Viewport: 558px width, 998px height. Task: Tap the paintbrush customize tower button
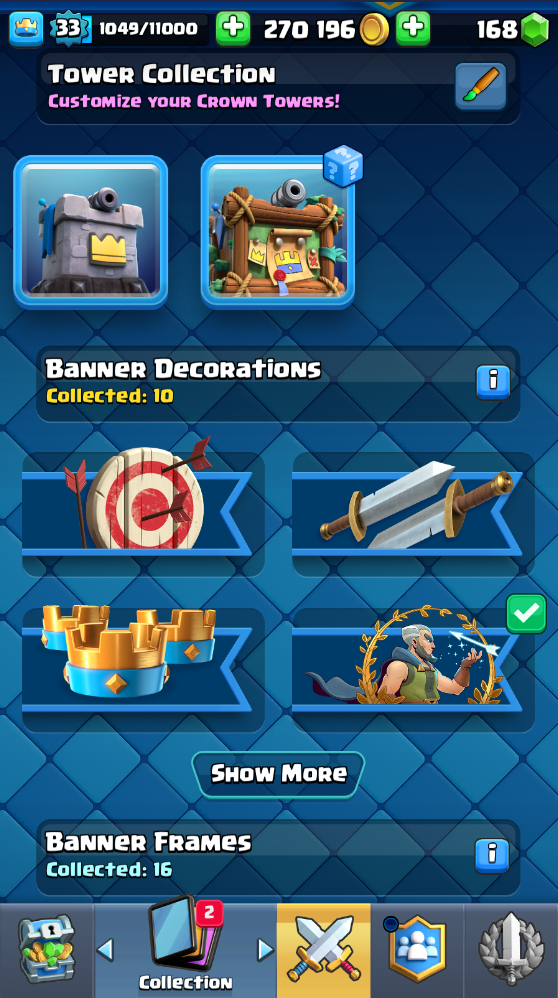click(480, 87)
